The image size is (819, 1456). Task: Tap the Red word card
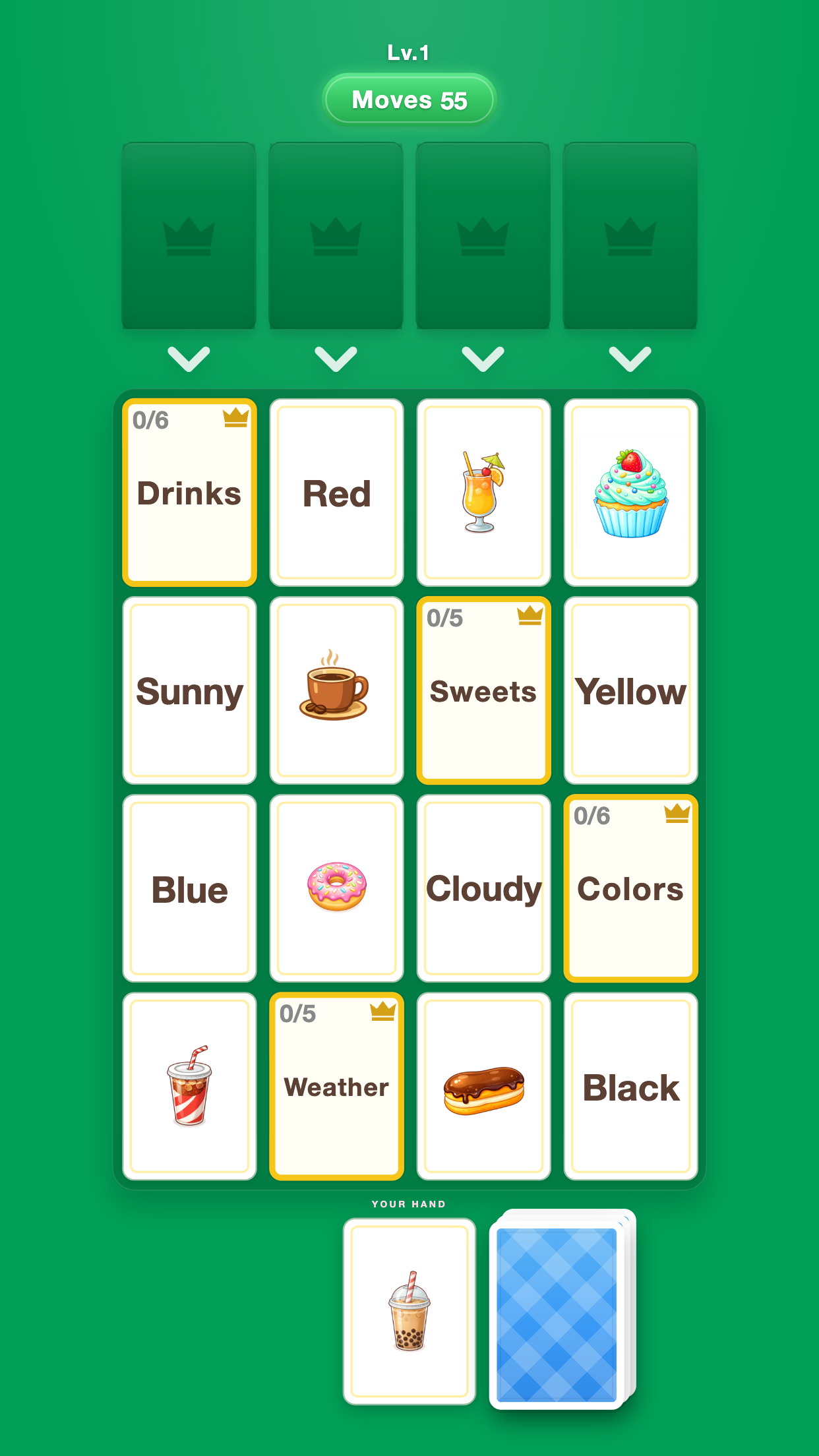pos(336,493)
